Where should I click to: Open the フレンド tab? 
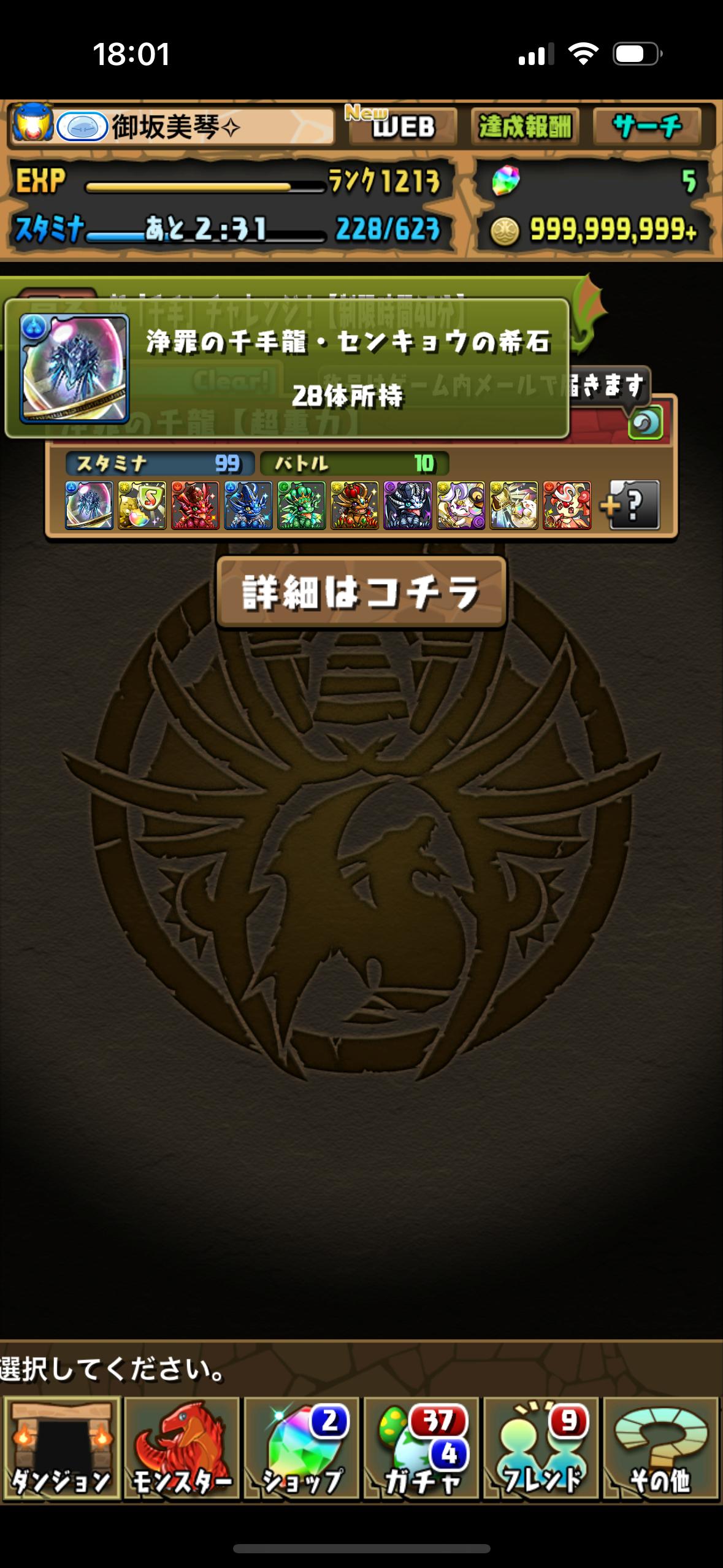541,1448
